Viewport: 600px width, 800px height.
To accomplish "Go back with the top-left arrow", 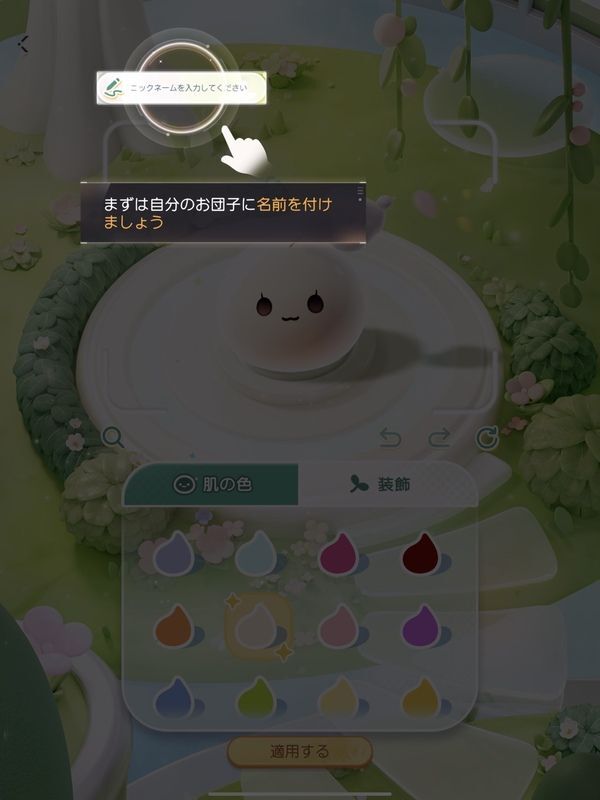I will pos(24,43).
